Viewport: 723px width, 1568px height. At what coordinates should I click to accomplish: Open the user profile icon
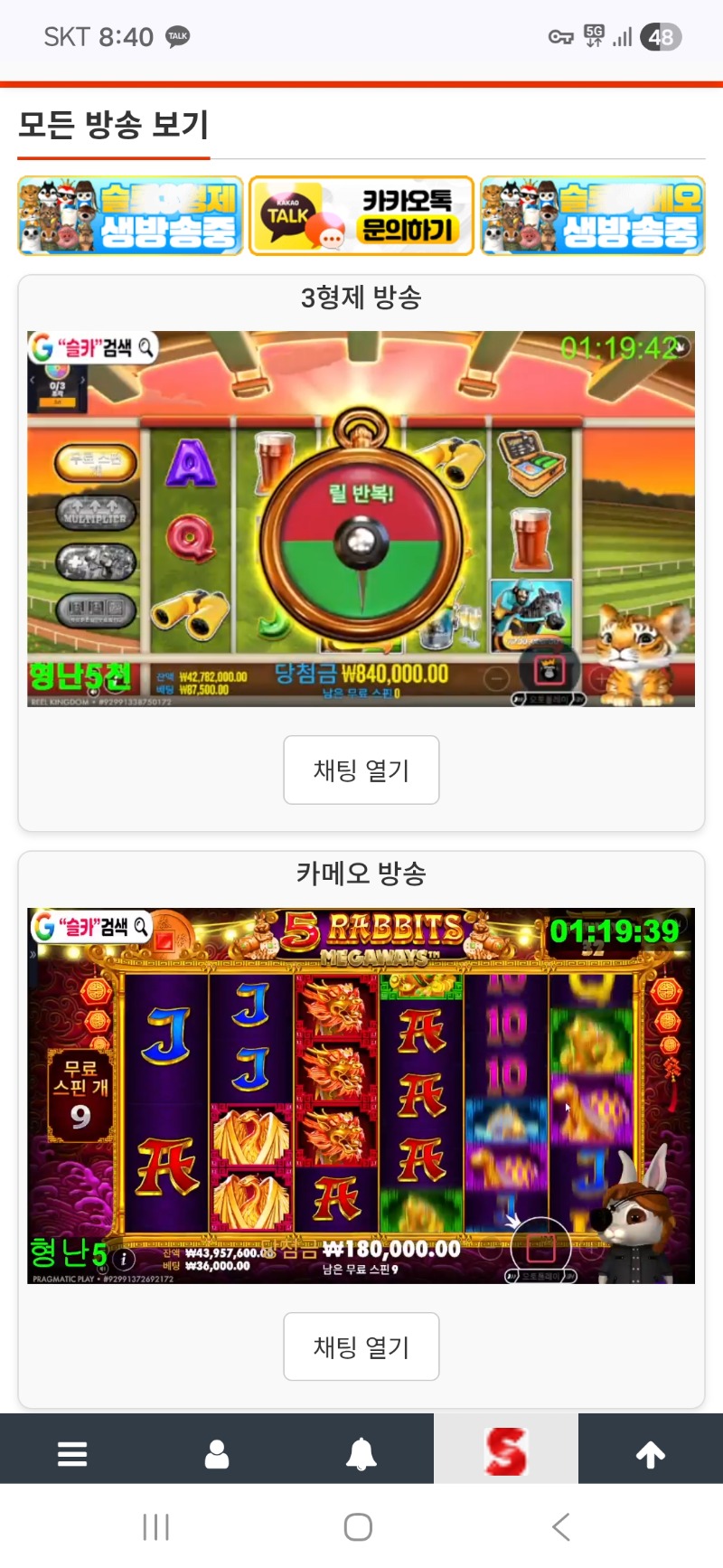217,1454
